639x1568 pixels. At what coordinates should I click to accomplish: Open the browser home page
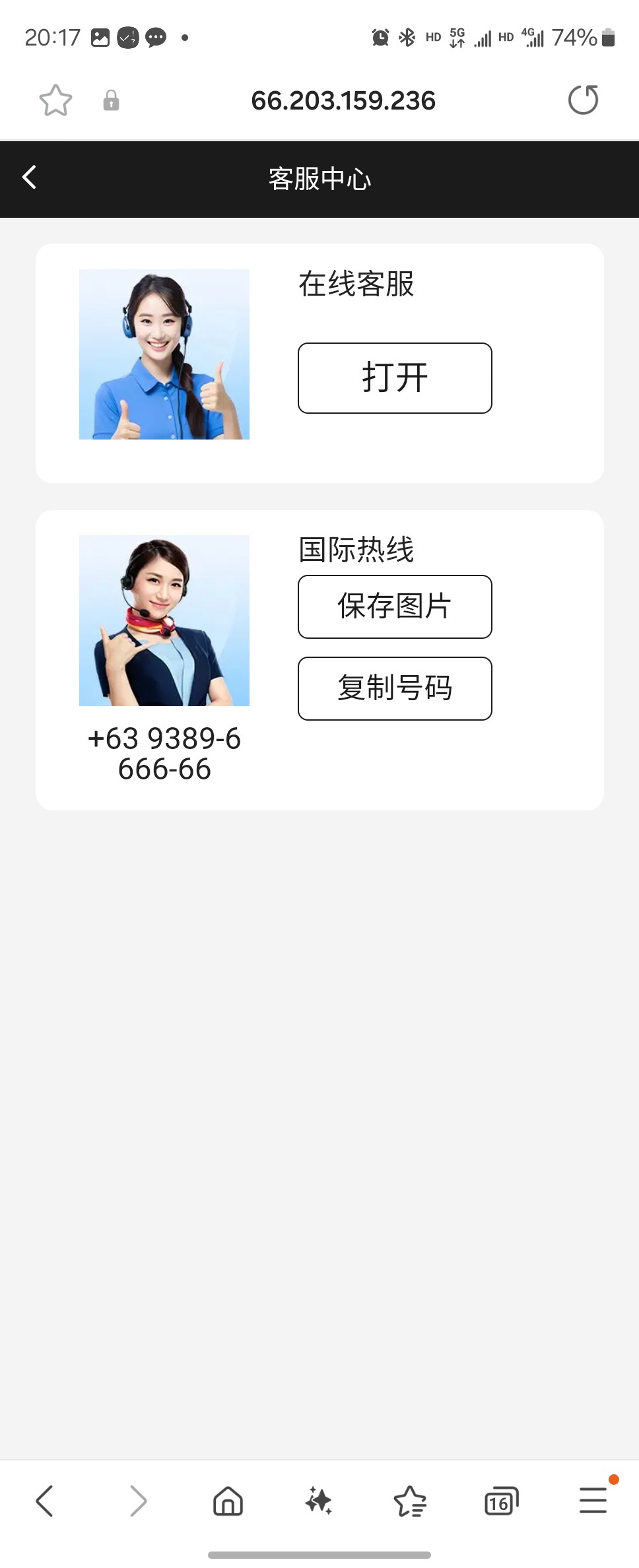coord(228,1501)
